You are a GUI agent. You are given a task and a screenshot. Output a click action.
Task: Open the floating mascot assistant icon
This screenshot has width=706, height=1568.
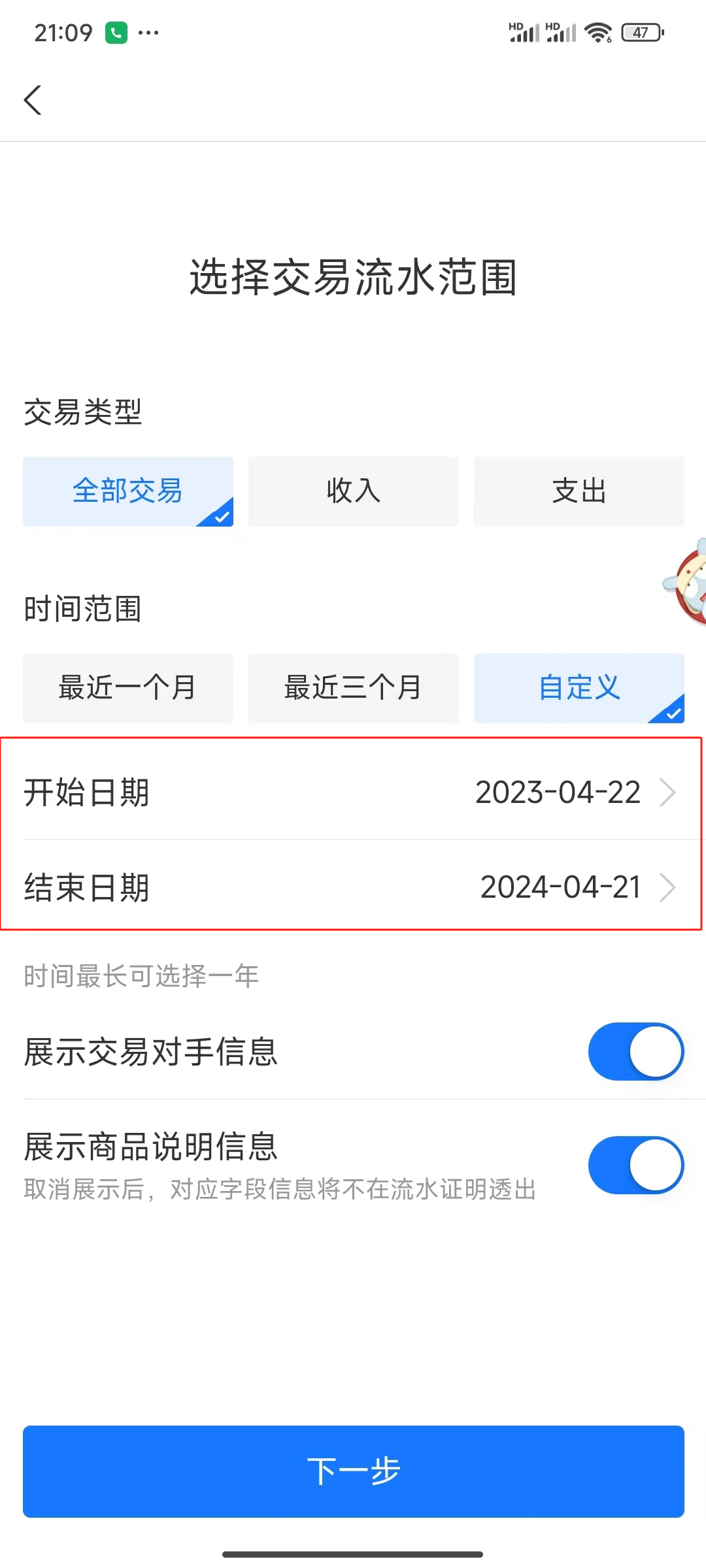(688, 583)
